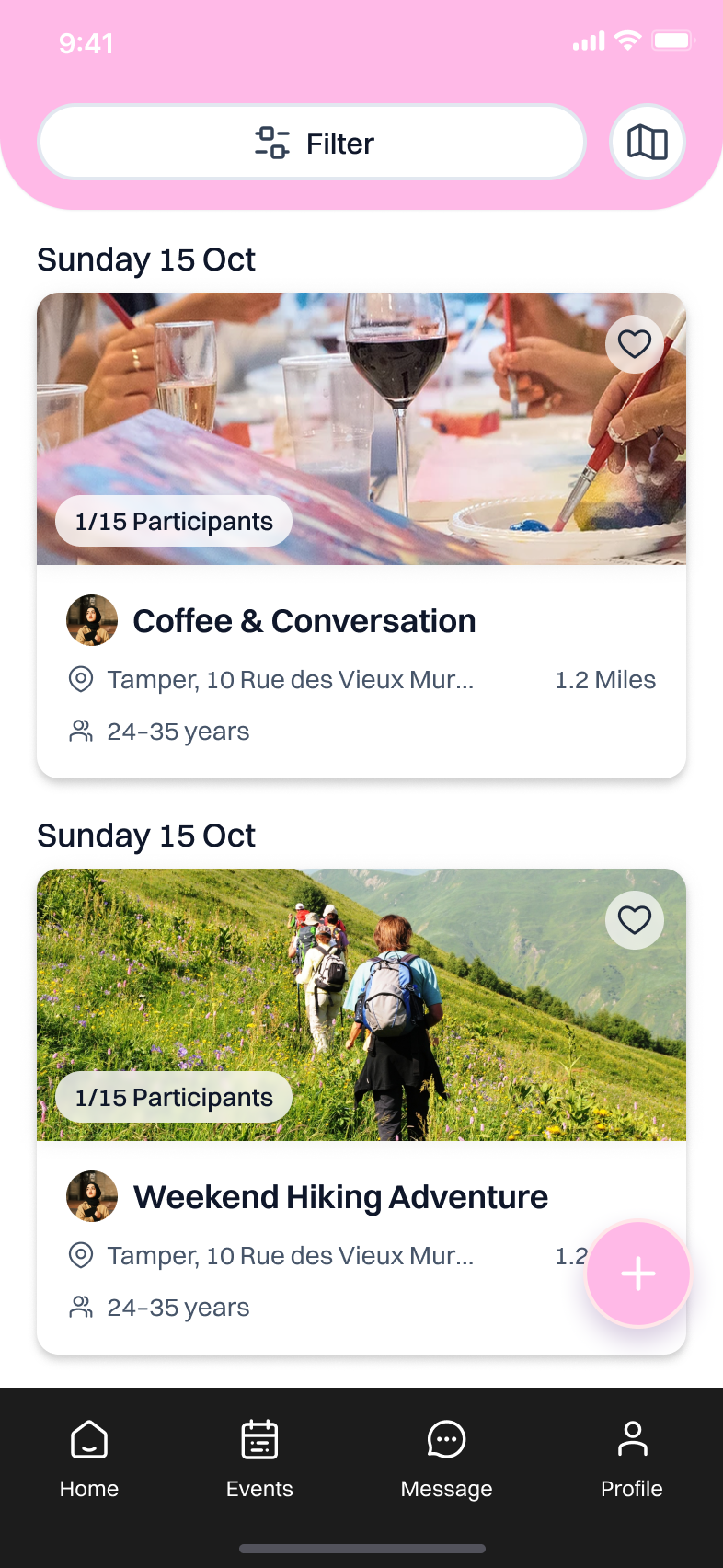
Task: Create a new event with plus button
Action: pyautogui.click(x=637, y=1274)
